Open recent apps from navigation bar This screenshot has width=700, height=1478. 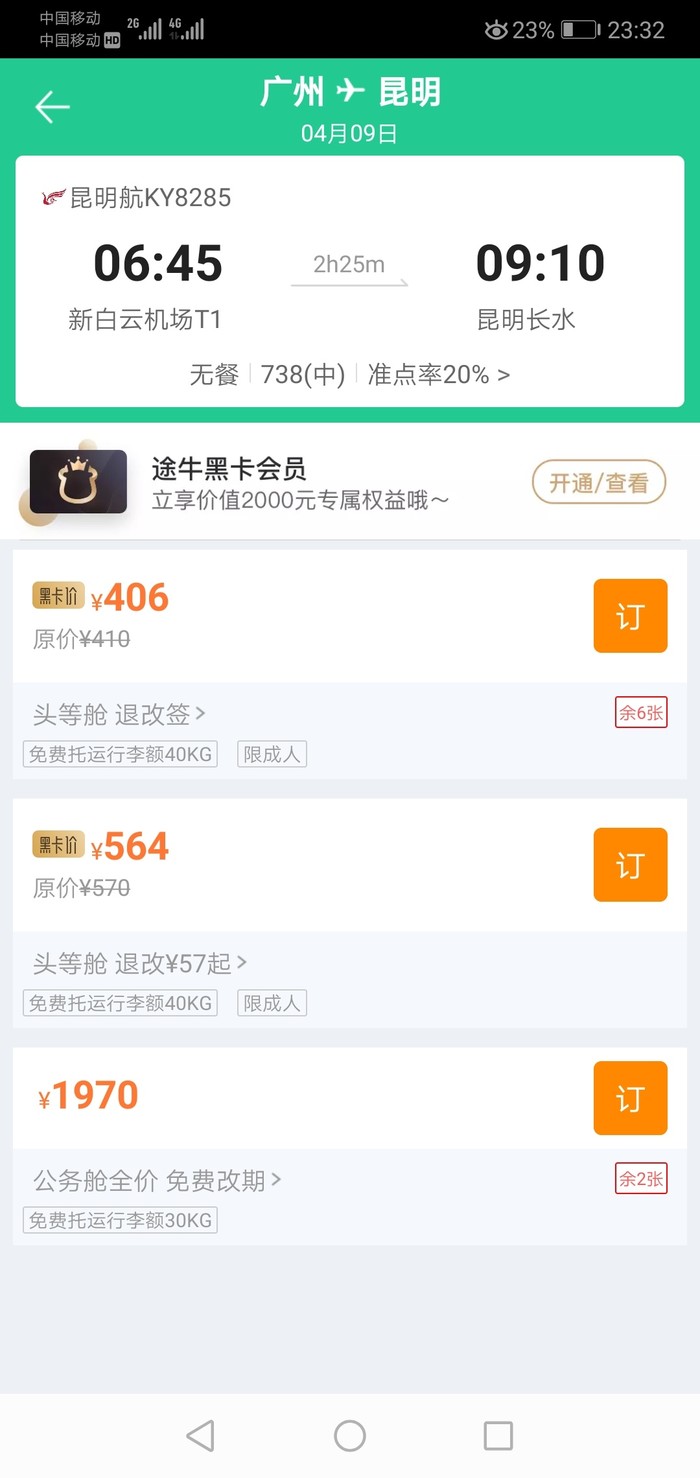click(x=498, y=1436)
